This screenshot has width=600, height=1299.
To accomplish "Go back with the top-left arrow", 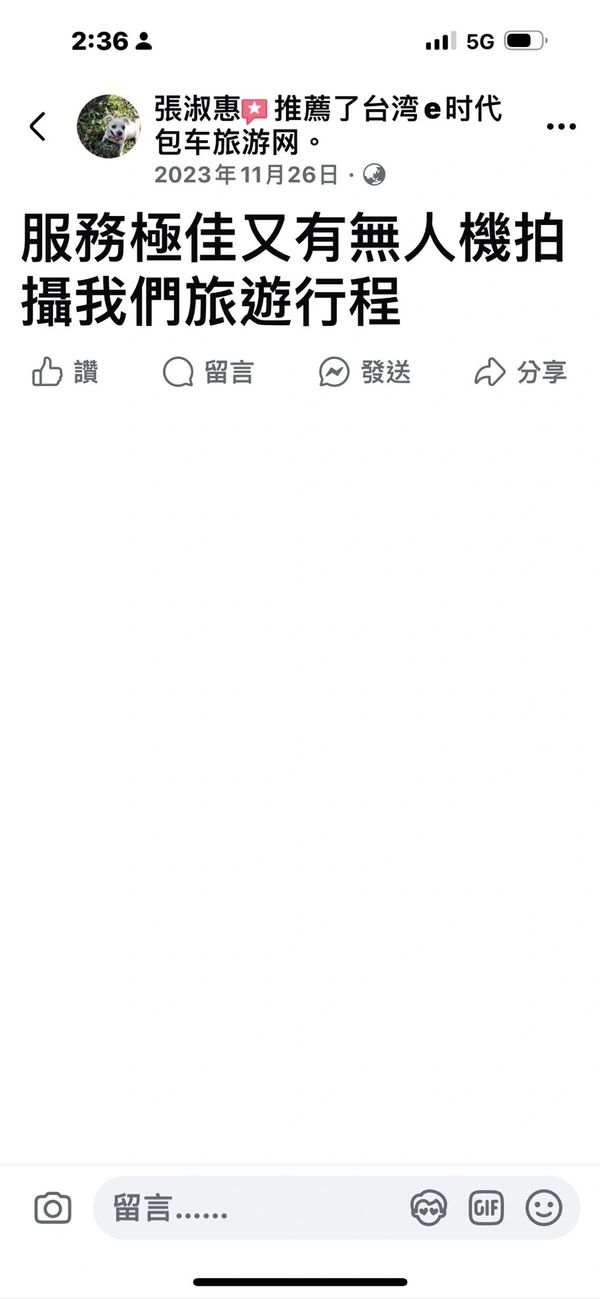I will coord(38,127).
